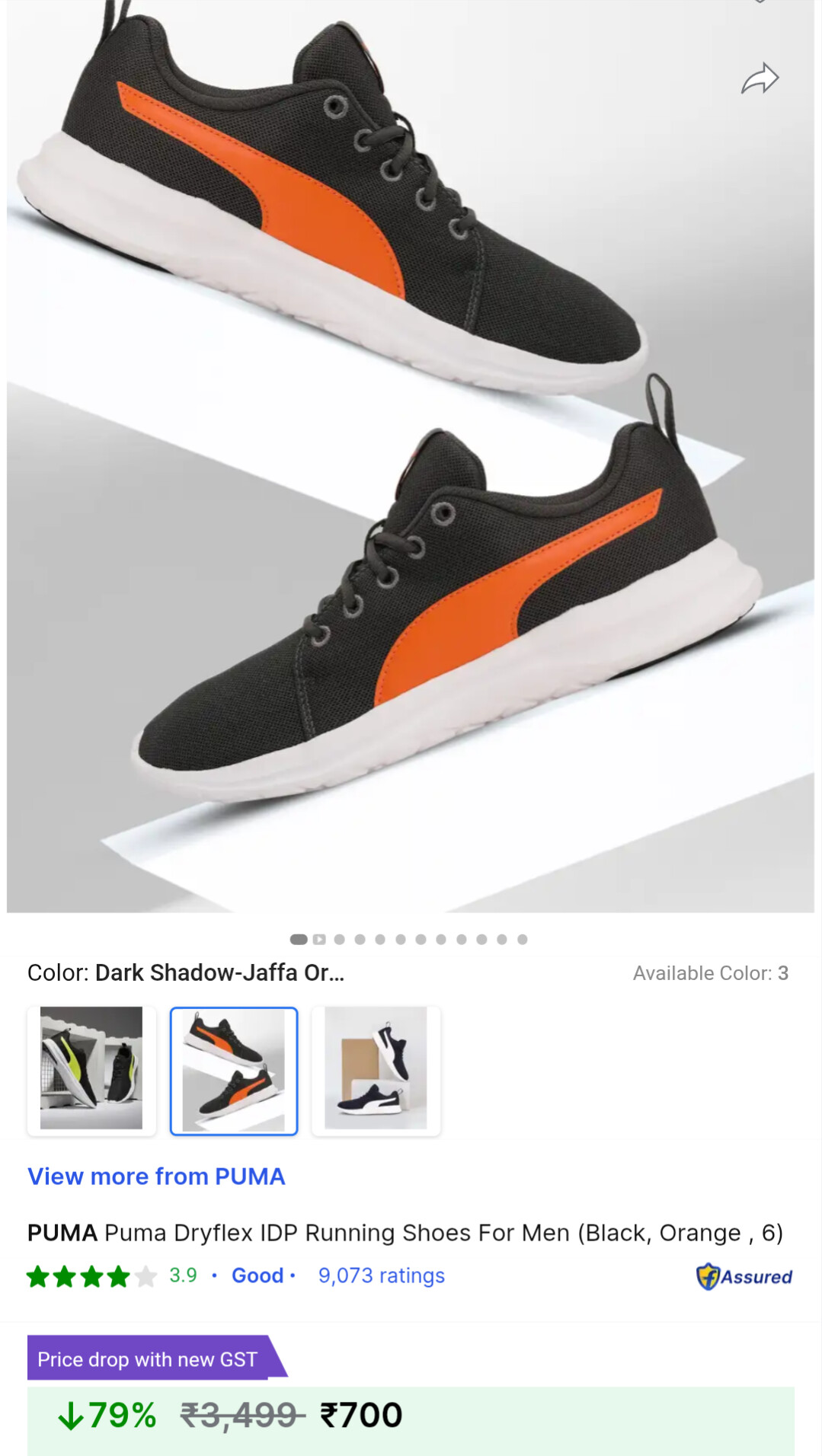Open the 9,073 ratings
The width and height of the screenshot is (822, 1456).
[x=381, y=1276]
